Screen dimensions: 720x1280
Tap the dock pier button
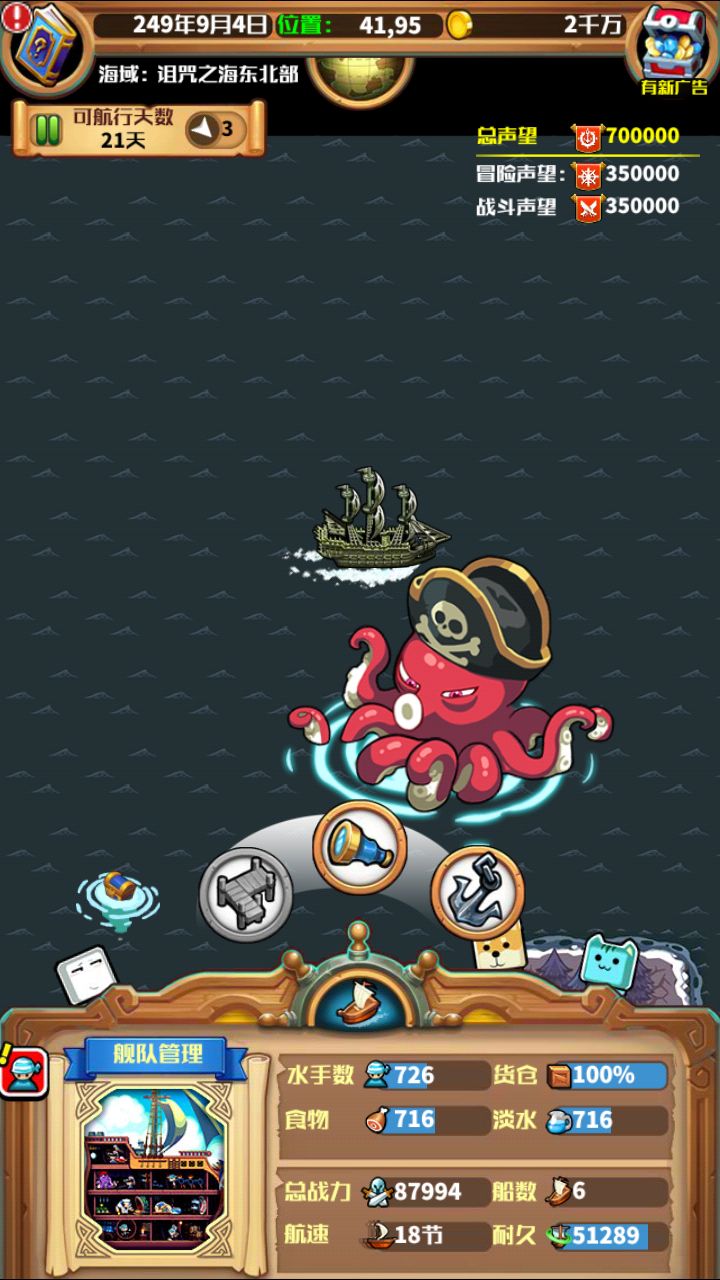click(x=245, y=894)
